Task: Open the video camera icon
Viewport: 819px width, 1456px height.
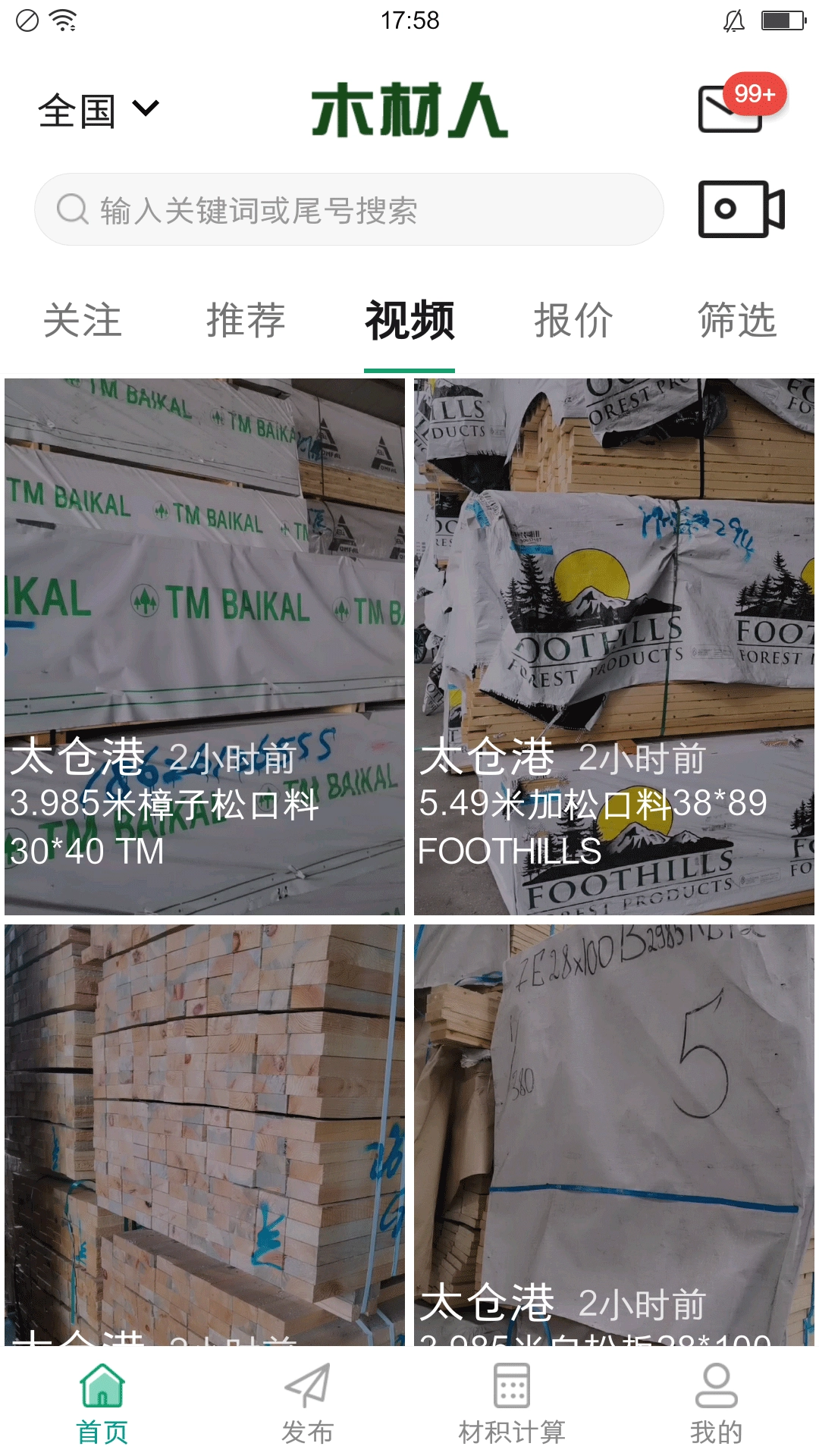Action: click(x=740, y=209)
